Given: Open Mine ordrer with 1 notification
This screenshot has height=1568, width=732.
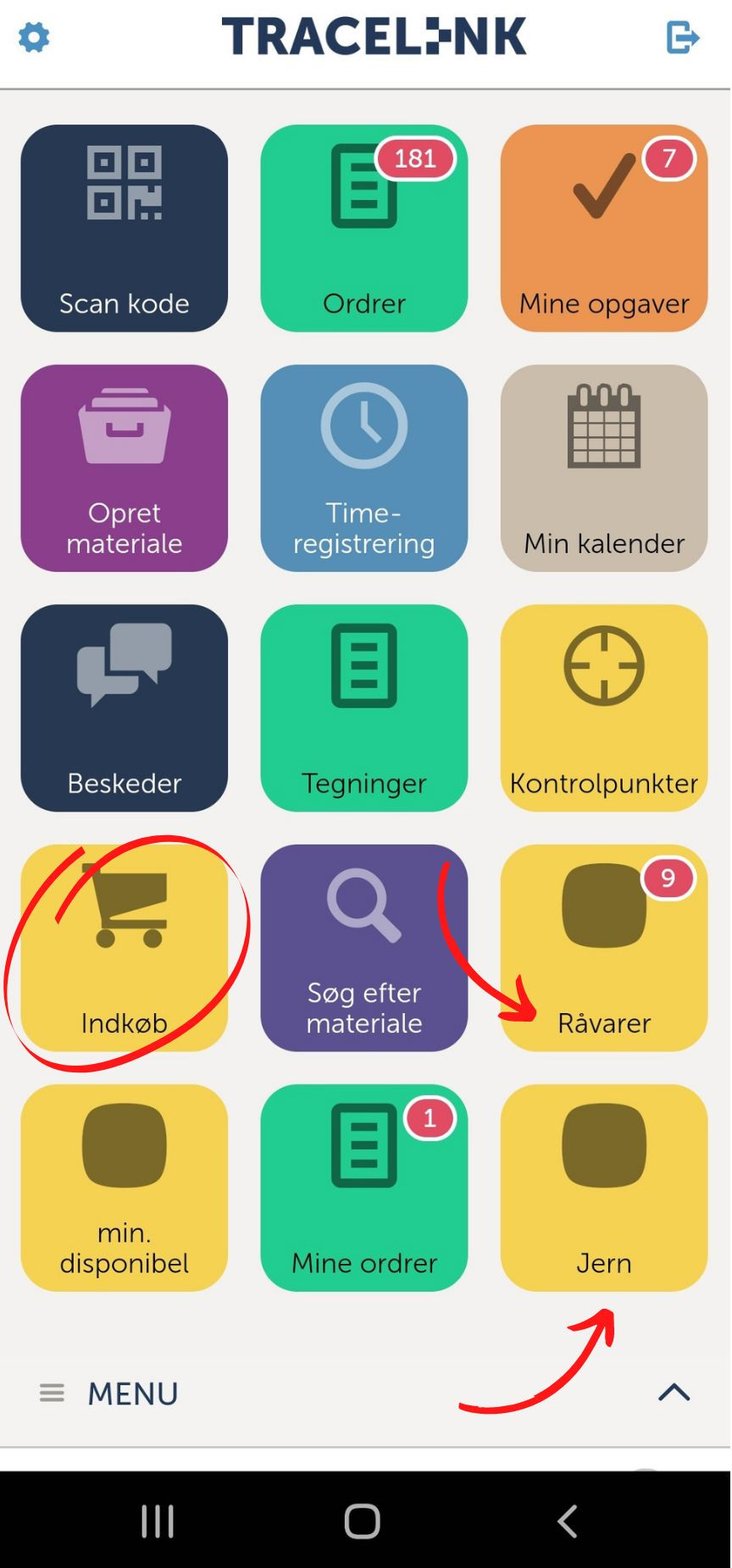Looking at the screenshot, I should click(364, 1188).
